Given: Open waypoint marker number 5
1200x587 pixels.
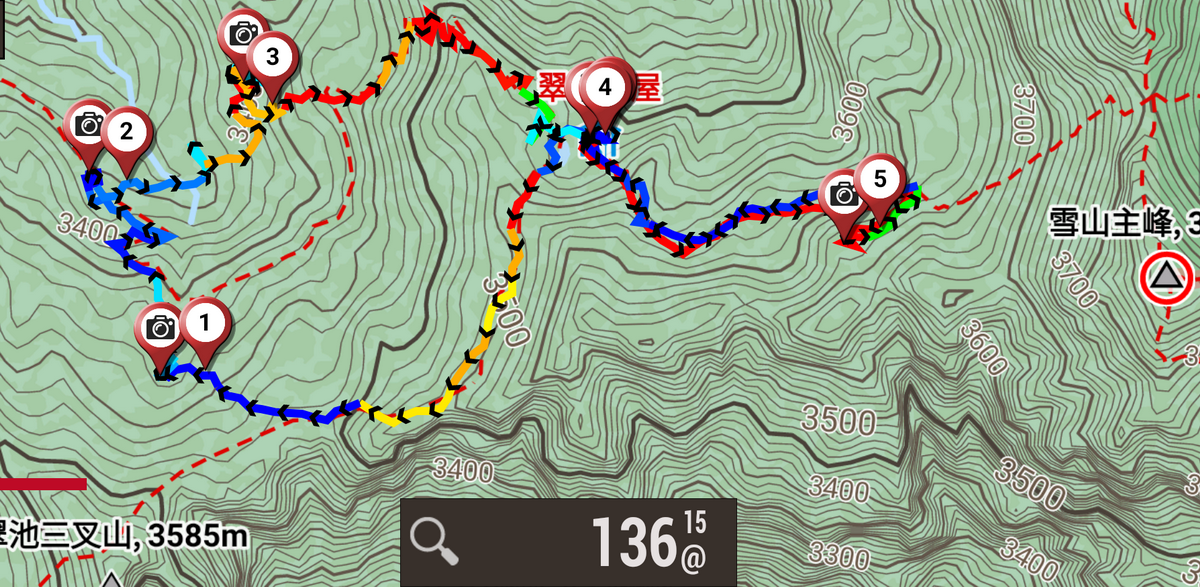Looking at the screenshot, I should tap(879, 180).
